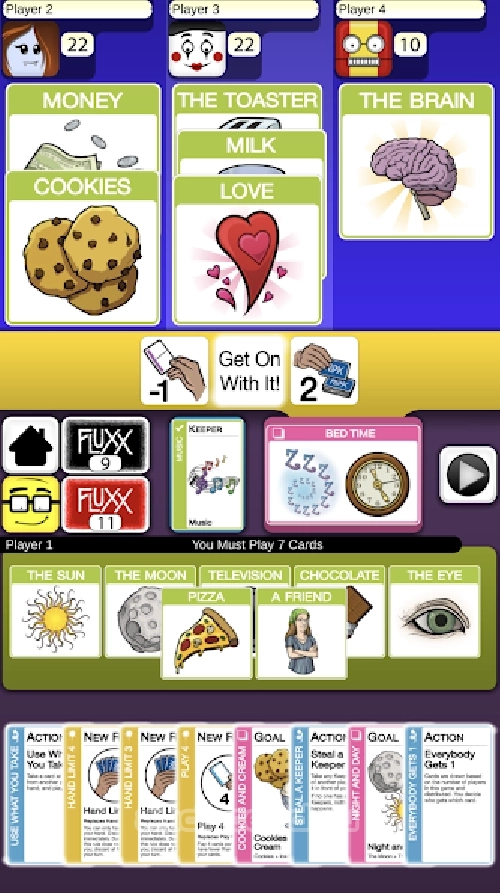
Task: Tap Player 1's yellow glasses avatar
Action: tap(31, 504)
